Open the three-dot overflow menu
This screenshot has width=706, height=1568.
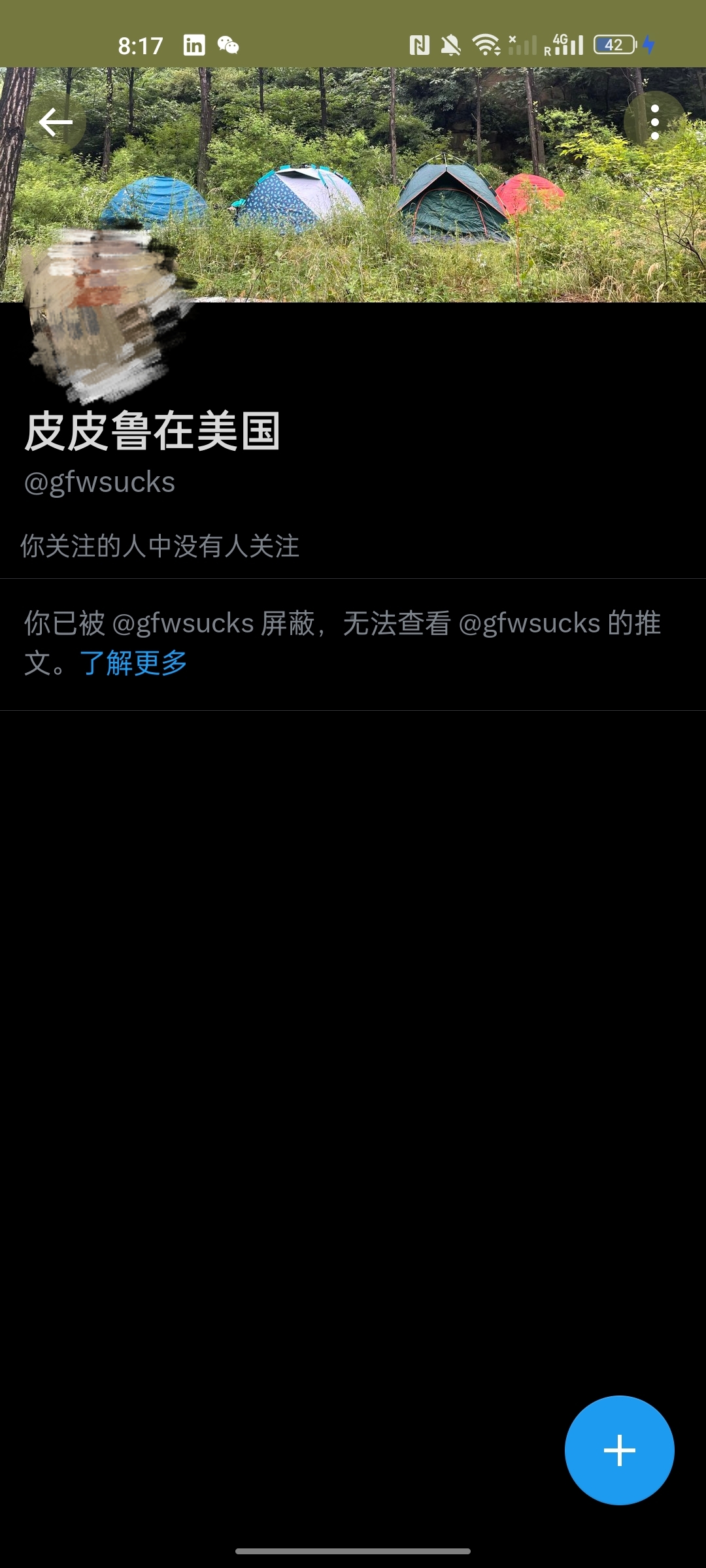(654, 122)
